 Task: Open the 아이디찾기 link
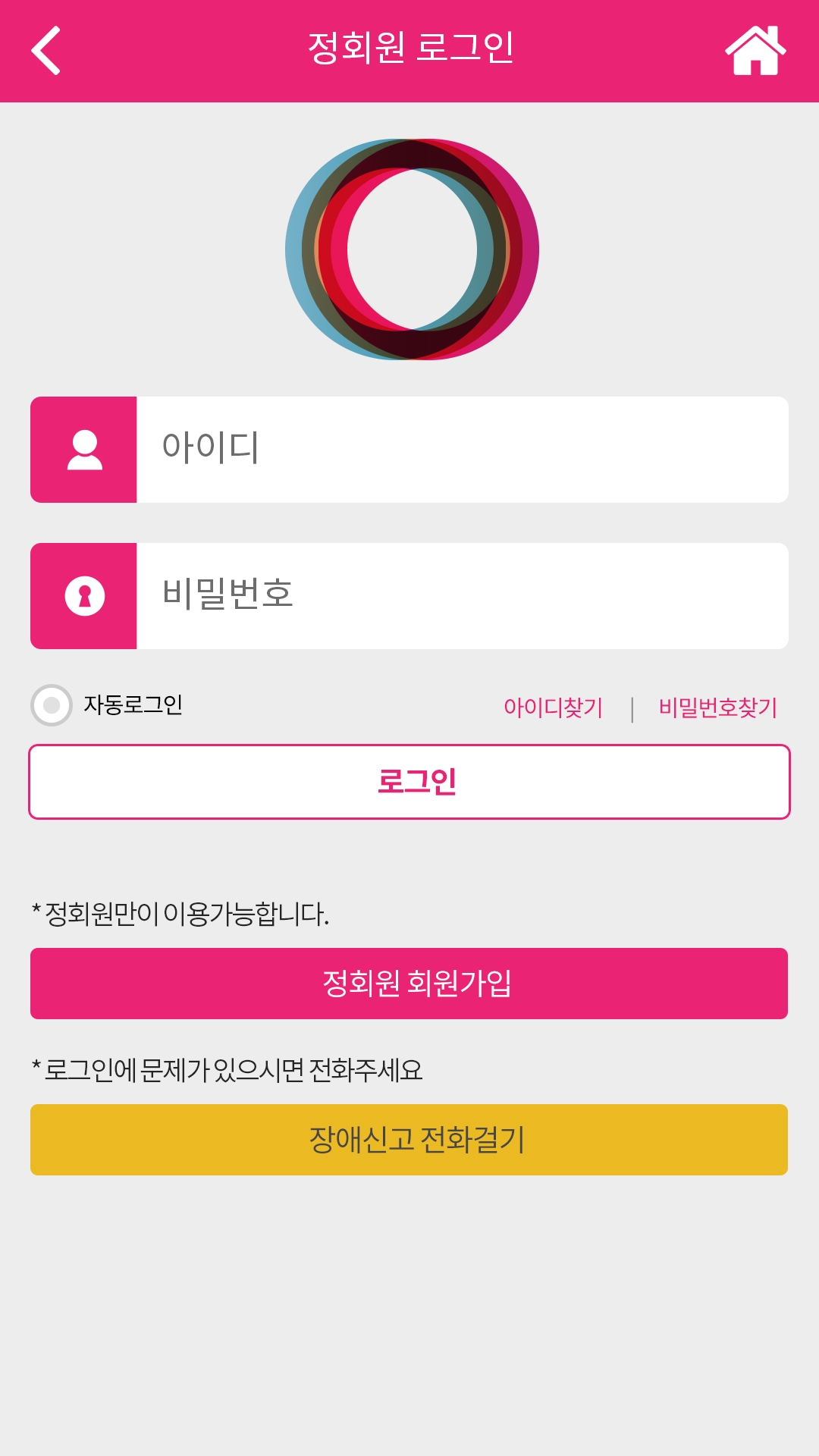[x=553, y=708]
